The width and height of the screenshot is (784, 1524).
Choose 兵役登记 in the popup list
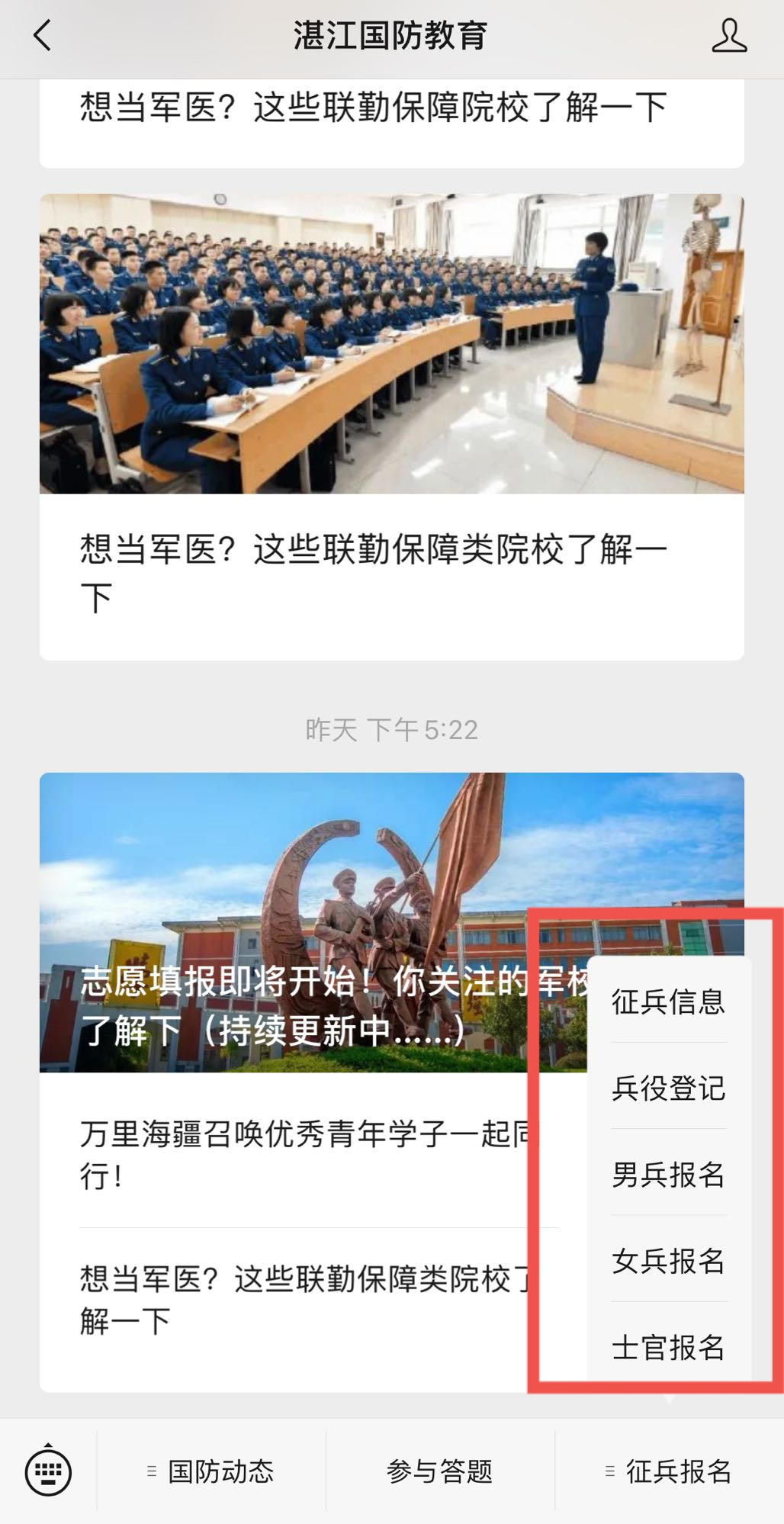coord(669,1090)
